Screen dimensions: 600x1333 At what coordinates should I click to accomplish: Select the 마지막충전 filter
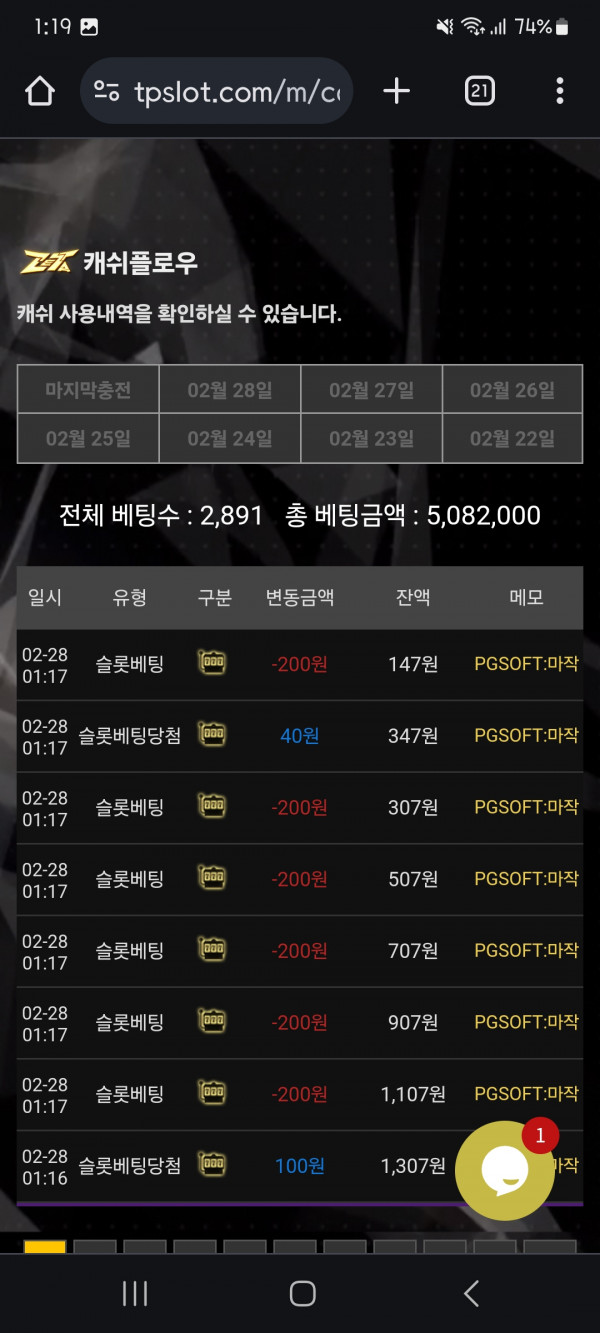coord(88,390)
